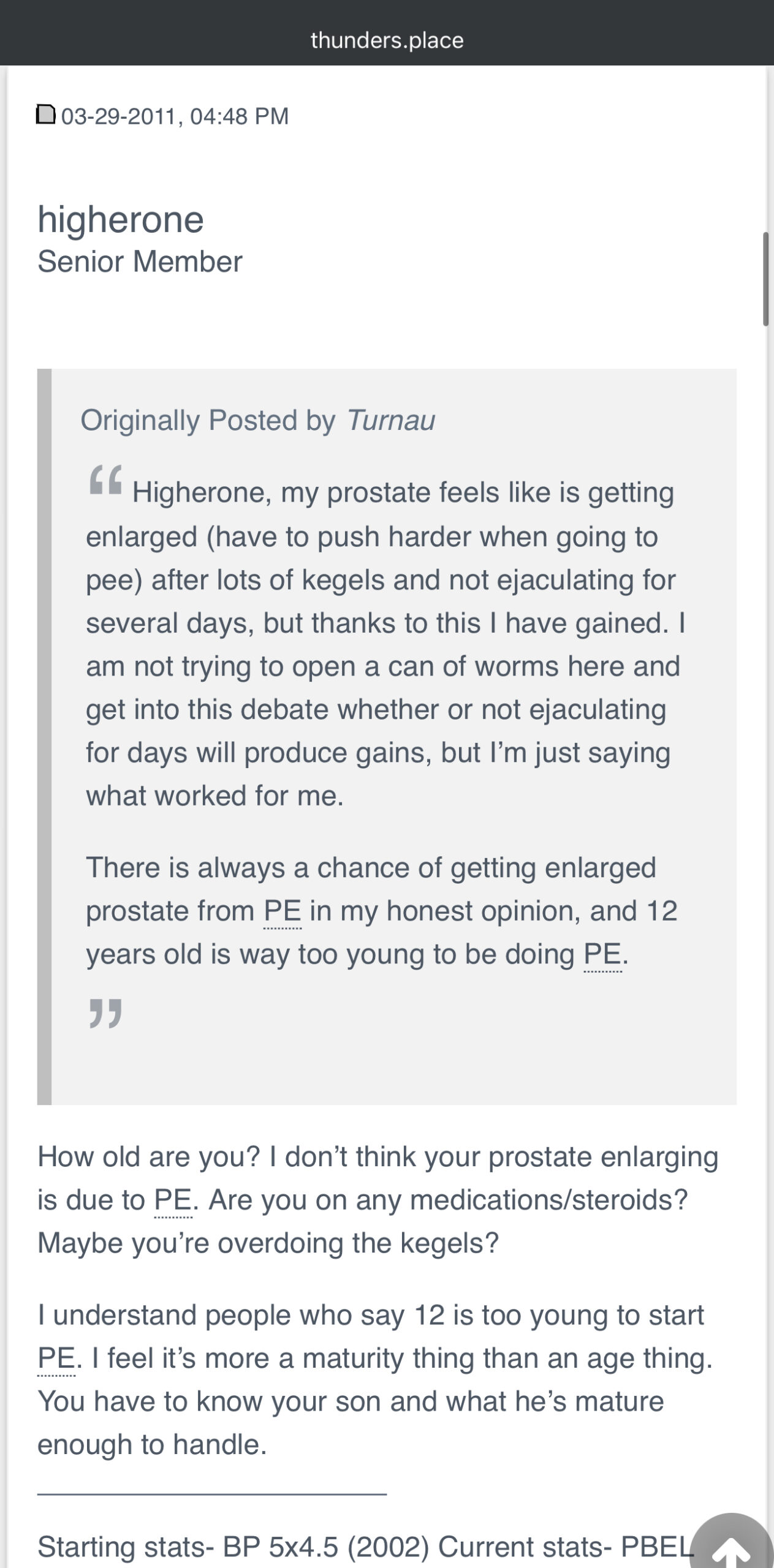
Task: Tap the scroll-to-top arrow button
Action: tap(730, 1542)
